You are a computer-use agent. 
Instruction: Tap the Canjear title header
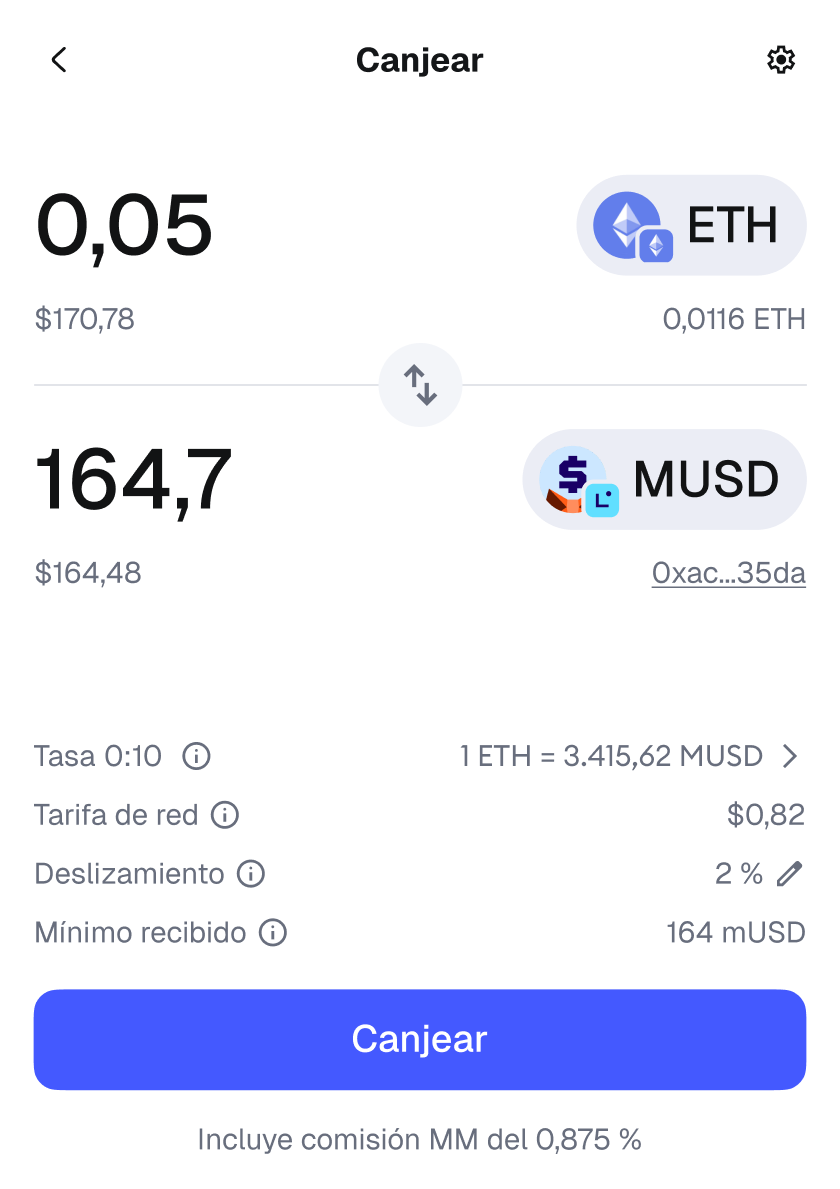[x=420, y=60]
